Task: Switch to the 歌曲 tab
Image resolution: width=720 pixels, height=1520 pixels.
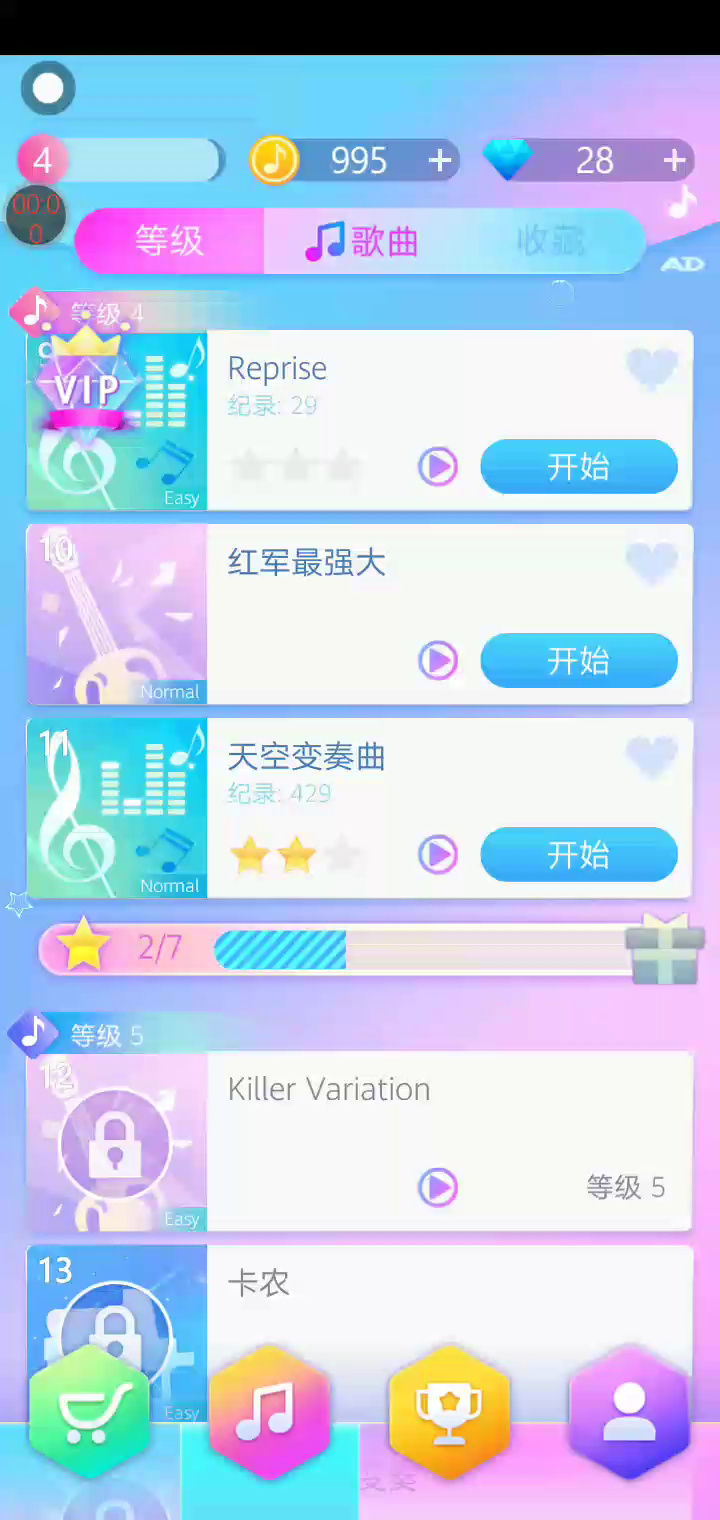Action: tap(362, 241)
